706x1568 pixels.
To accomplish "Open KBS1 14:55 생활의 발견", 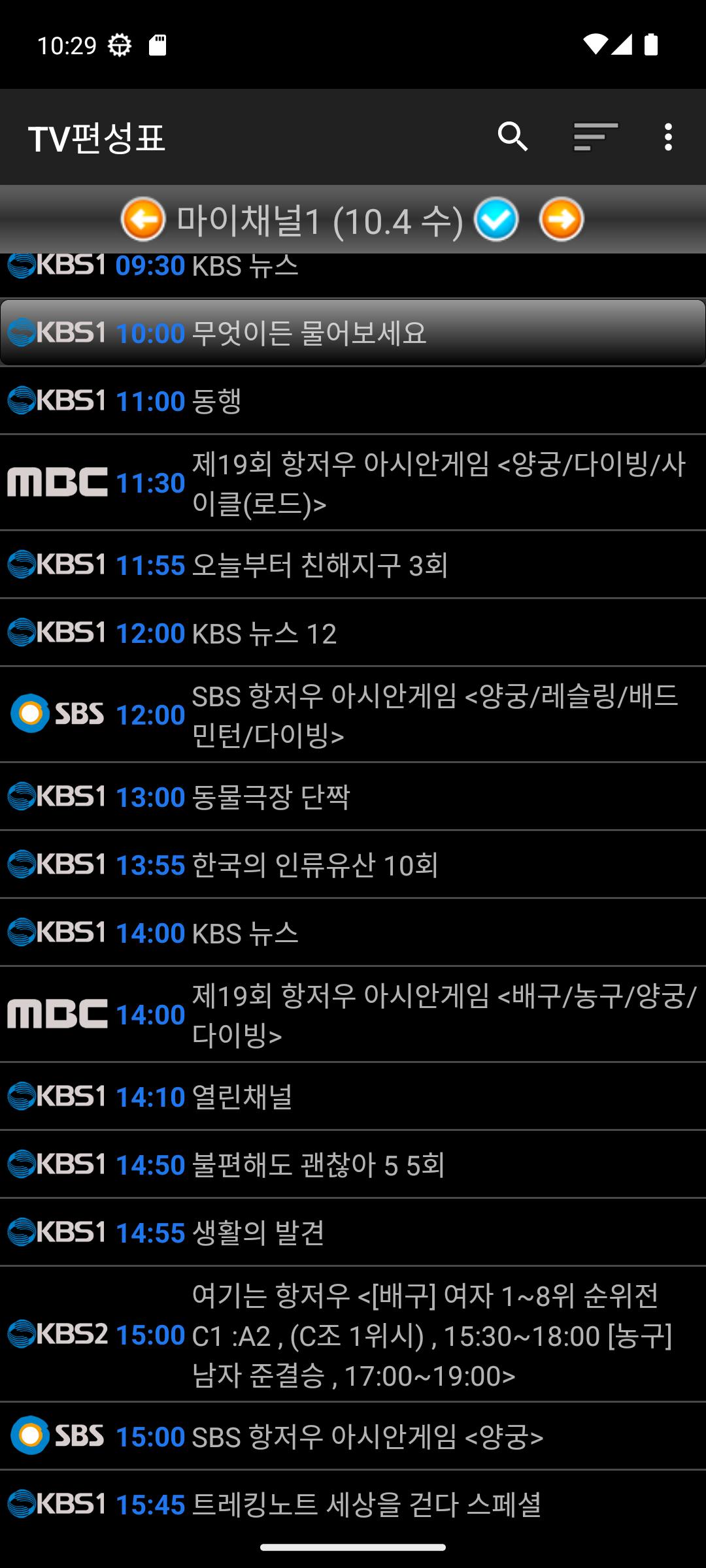I will click(353, 1232).
